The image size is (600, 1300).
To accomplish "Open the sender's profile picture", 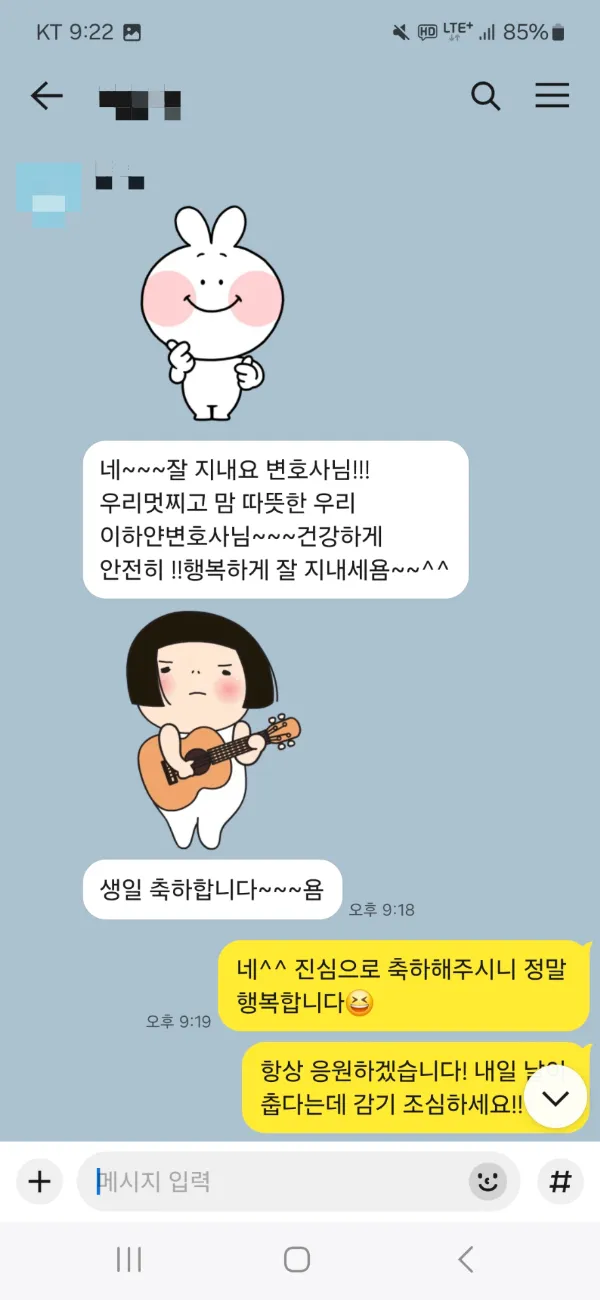I will [x=49, y=194].
